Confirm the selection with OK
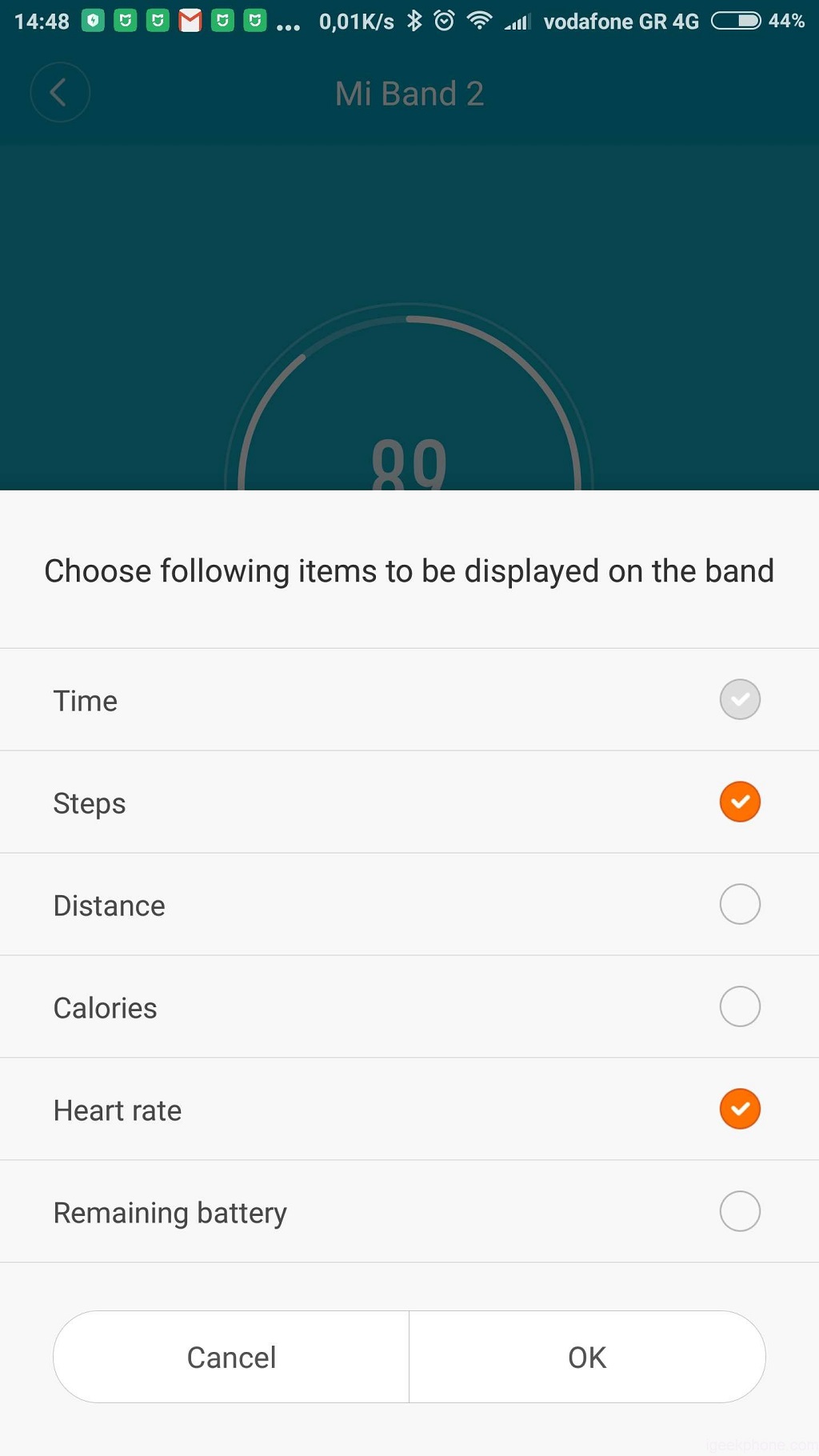 [587, 1357]
